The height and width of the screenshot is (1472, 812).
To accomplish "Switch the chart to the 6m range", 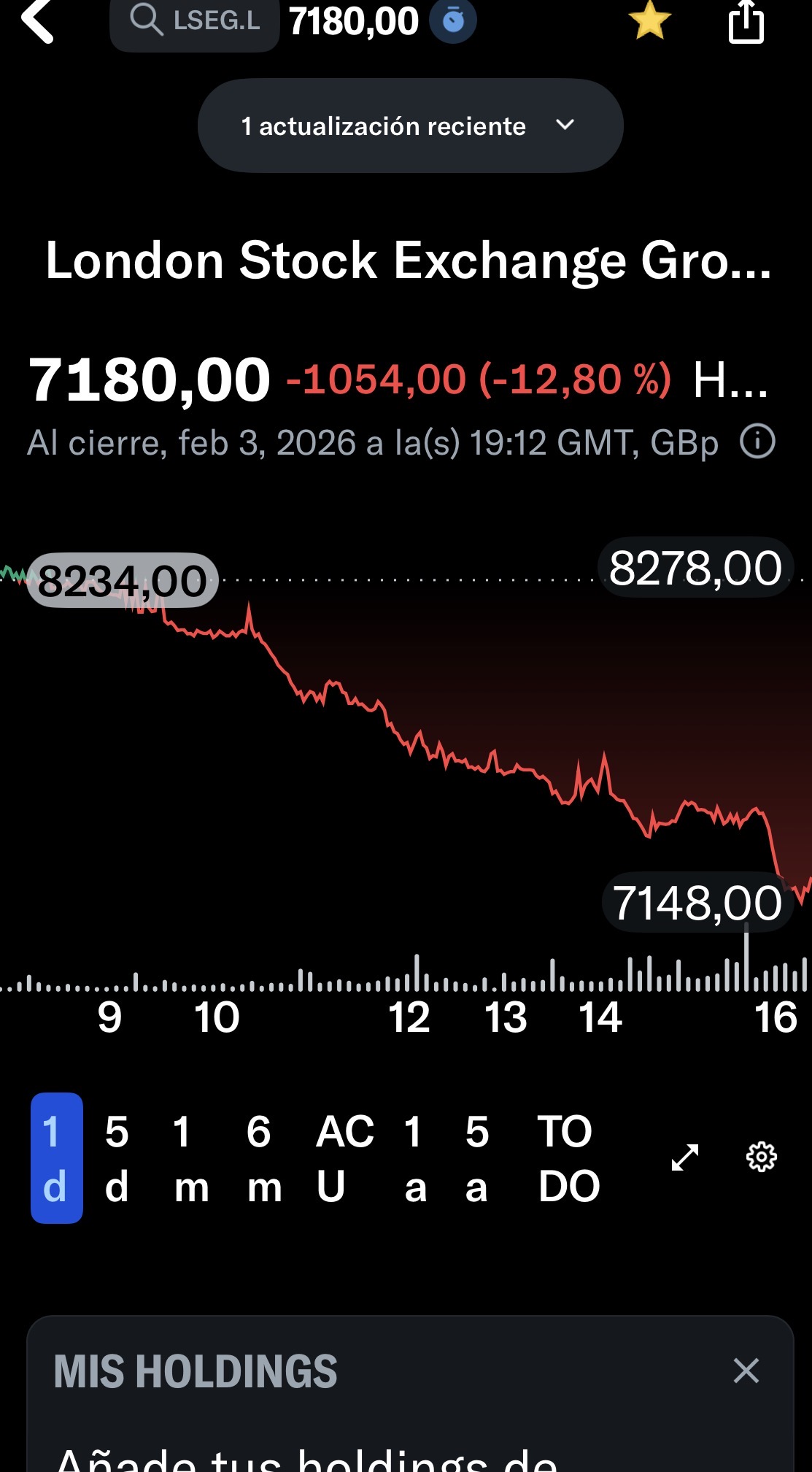I will click(x=263, y=1157).
